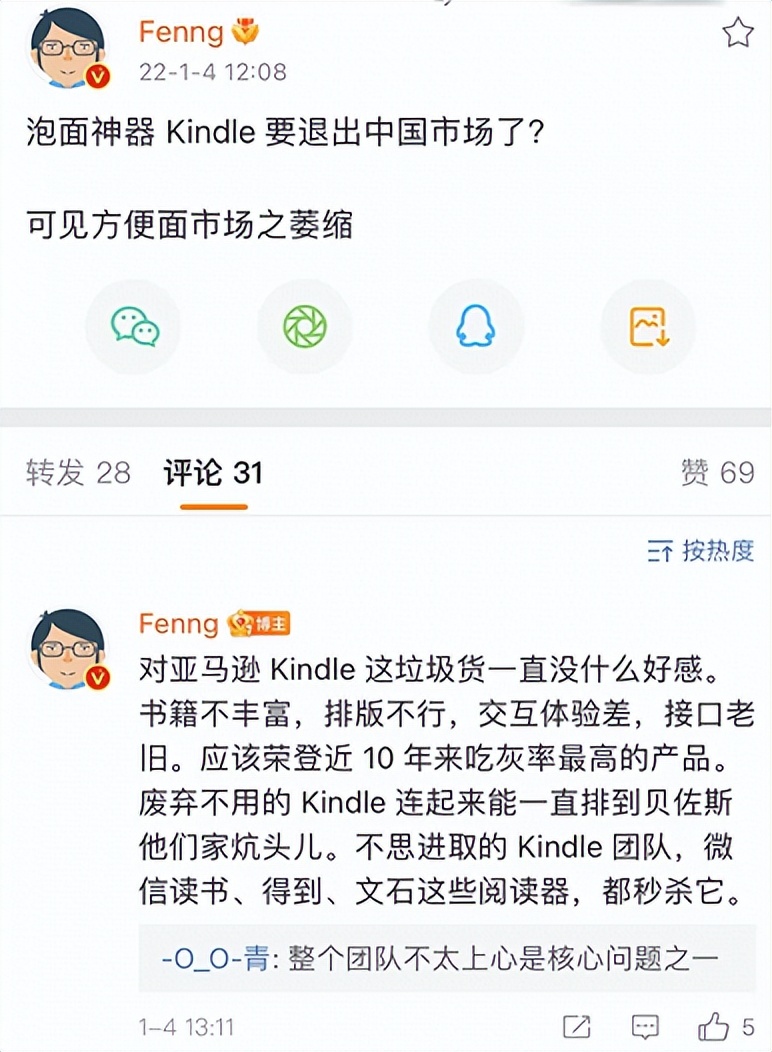Open Fenng's username in the comment
Screen dimensions: 772x1052
pos(178,623)
